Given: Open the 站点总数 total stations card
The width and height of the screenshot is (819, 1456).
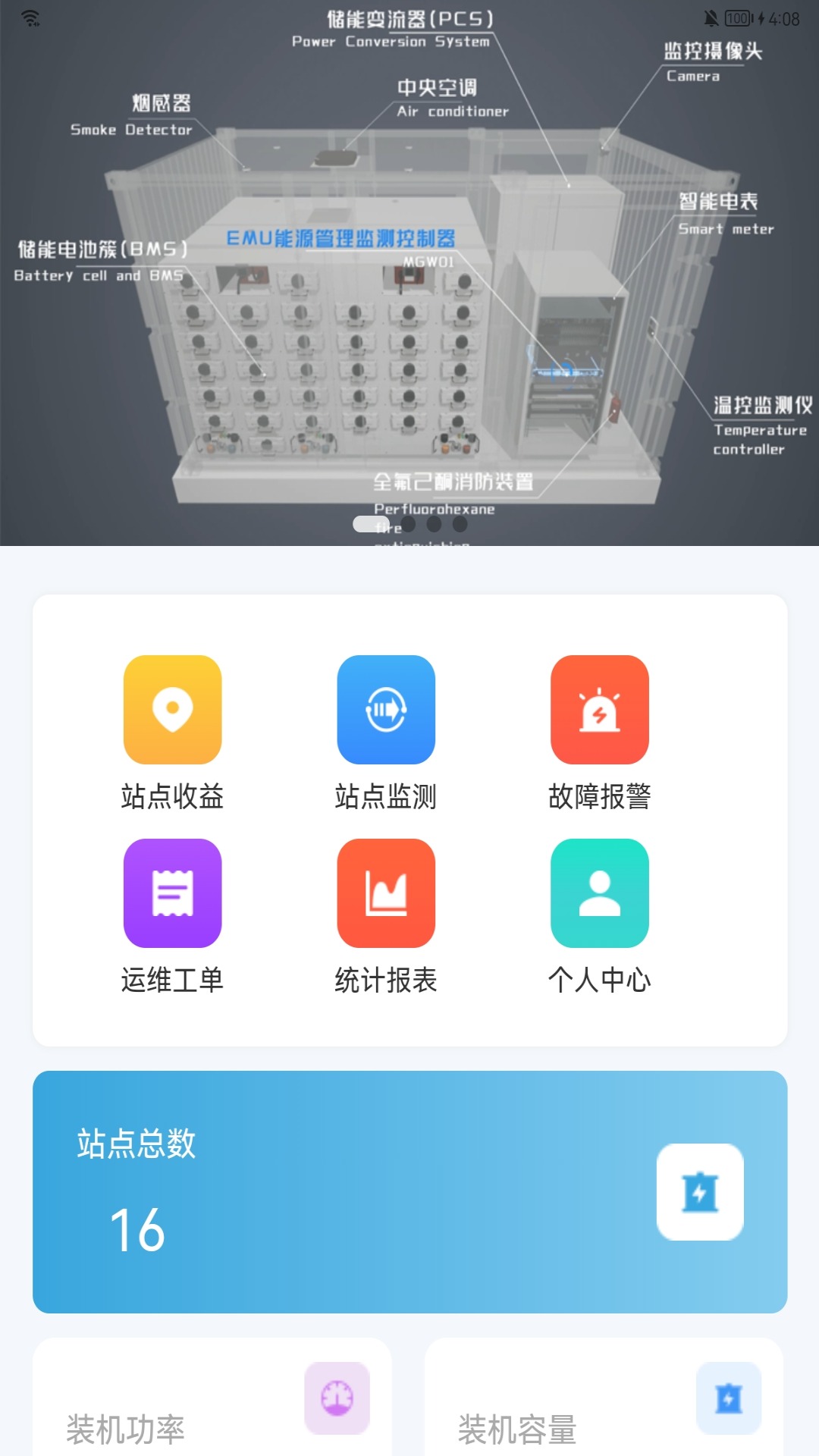Looking at the screenshot, I should point(409,1192).
